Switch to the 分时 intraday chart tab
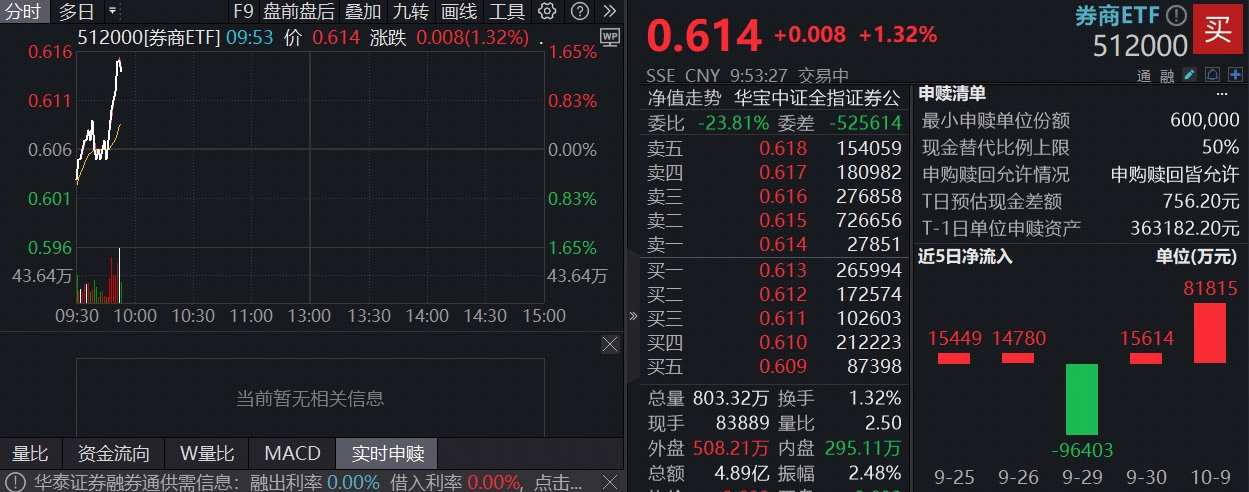 [24, 12]
